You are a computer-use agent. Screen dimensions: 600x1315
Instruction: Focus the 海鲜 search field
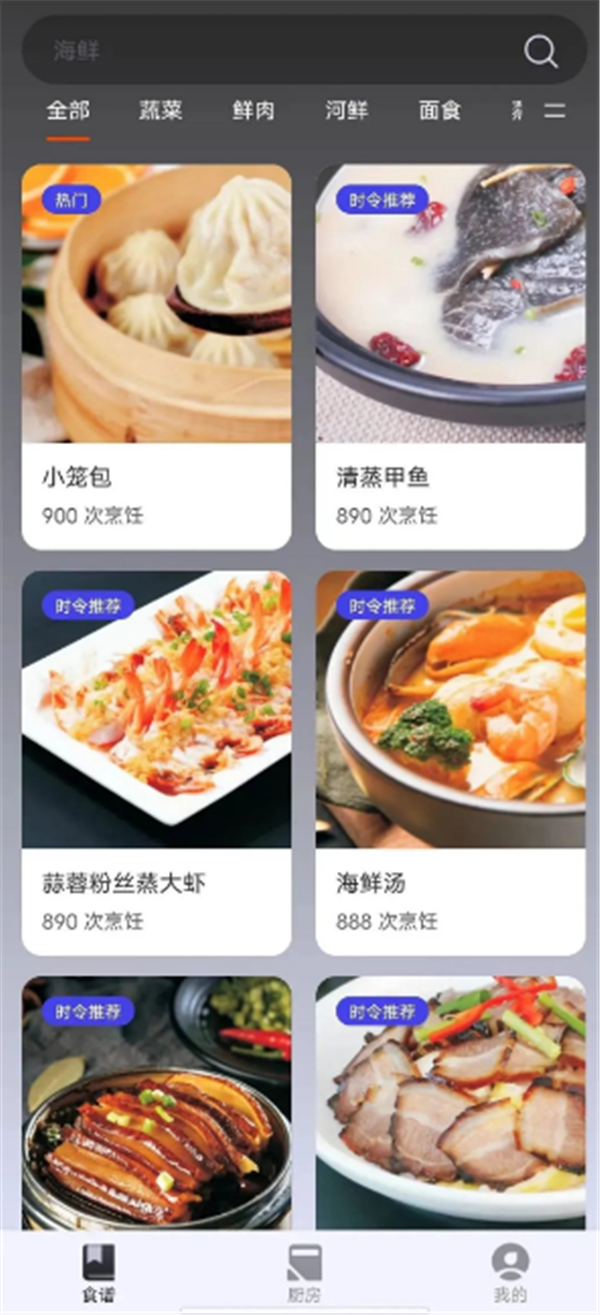pyautogui.click(x=270, y=50)
